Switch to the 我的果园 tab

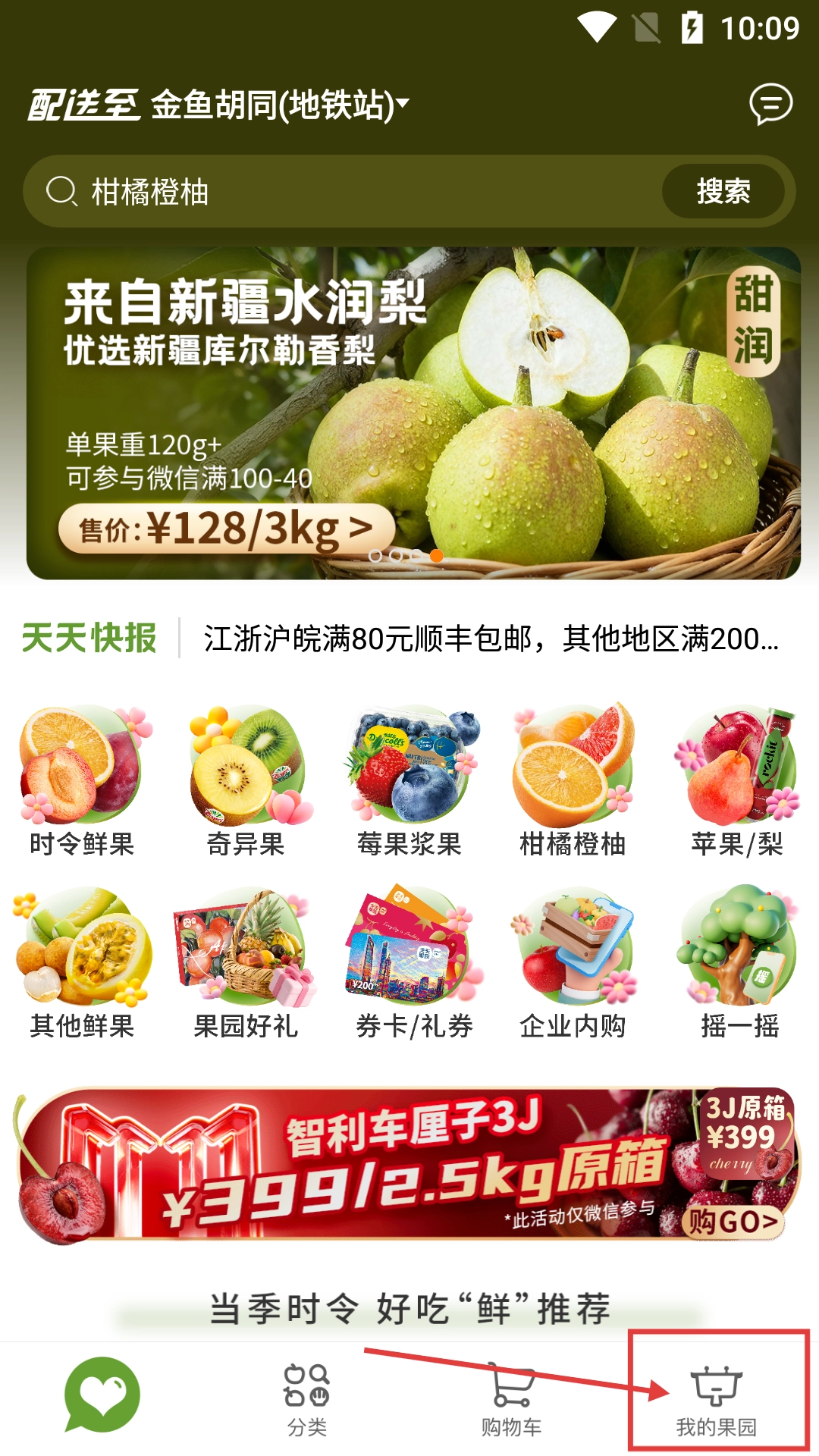717,1399
